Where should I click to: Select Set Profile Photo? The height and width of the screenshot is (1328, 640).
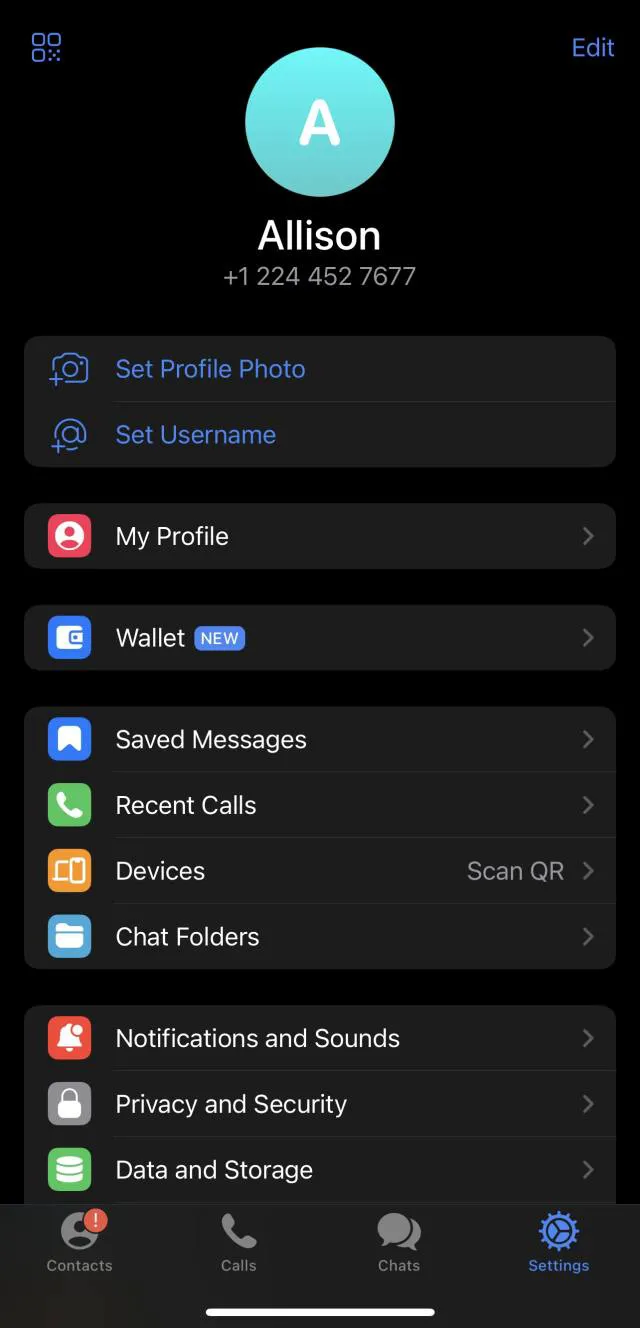[210, 369]
